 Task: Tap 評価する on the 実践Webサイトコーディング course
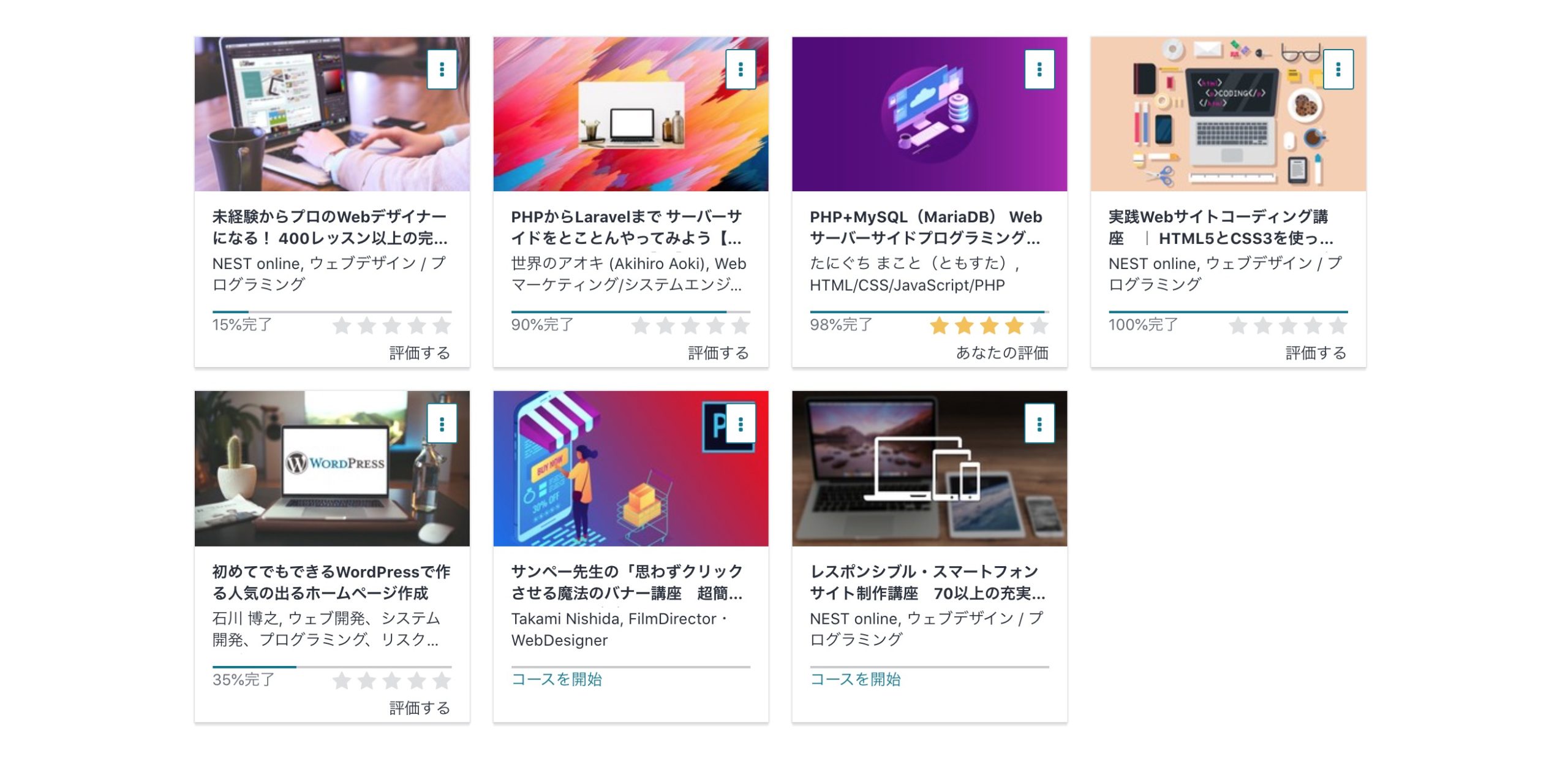(x=1316, y=353)
